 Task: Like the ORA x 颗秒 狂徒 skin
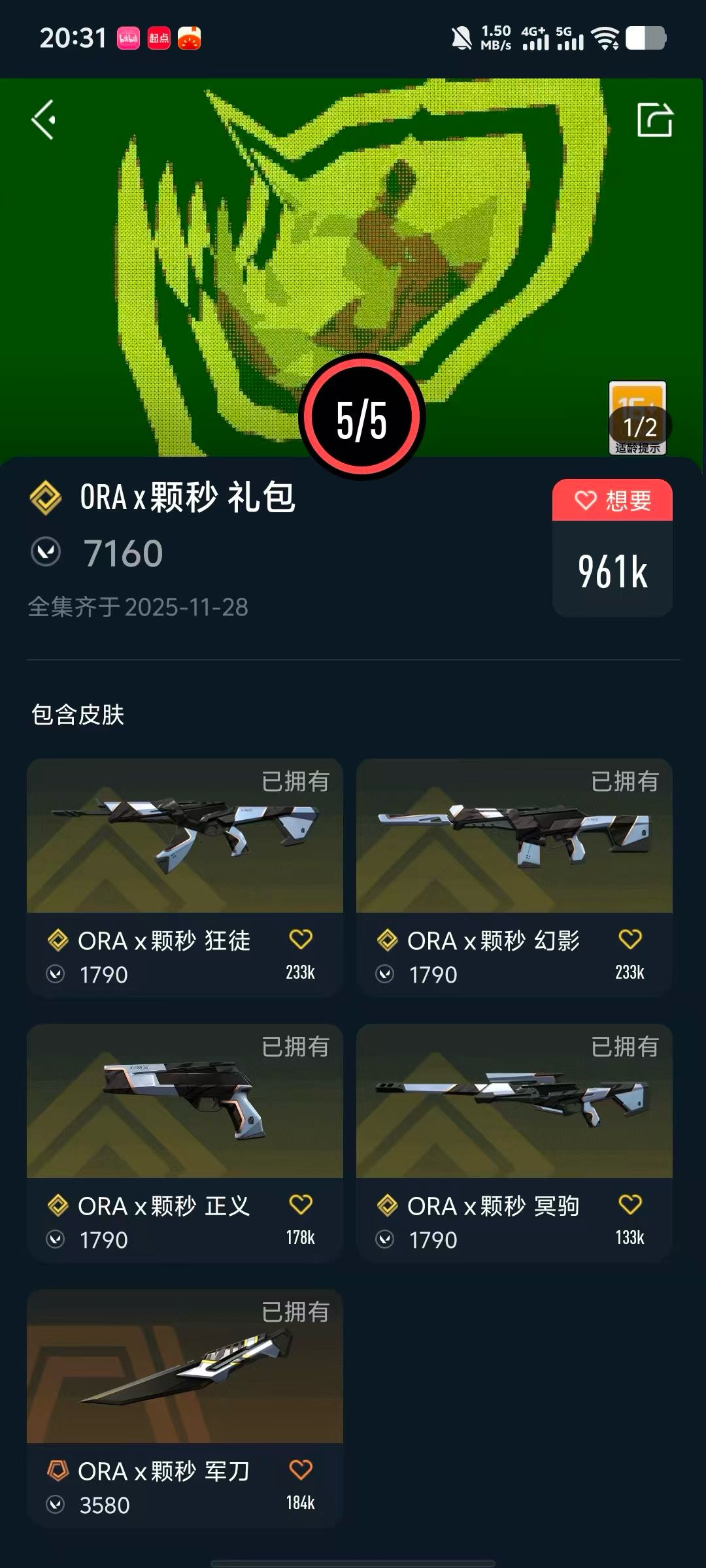click(x=301, y=940)
